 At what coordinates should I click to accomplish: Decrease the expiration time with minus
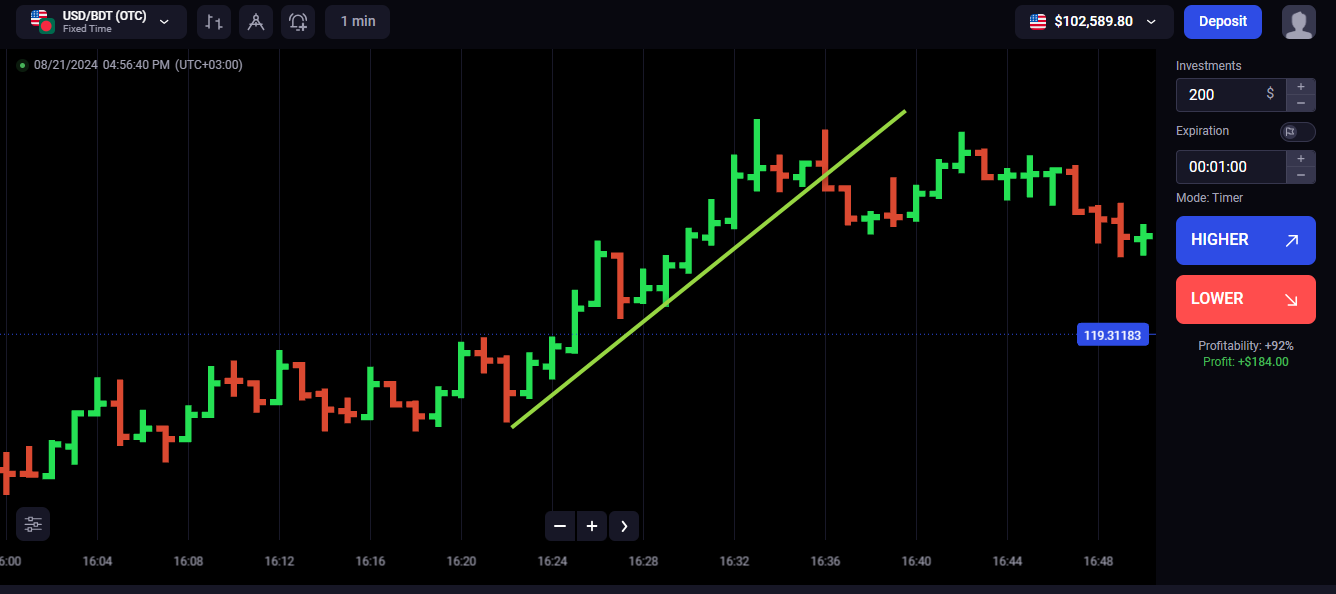coord(1300,175)
